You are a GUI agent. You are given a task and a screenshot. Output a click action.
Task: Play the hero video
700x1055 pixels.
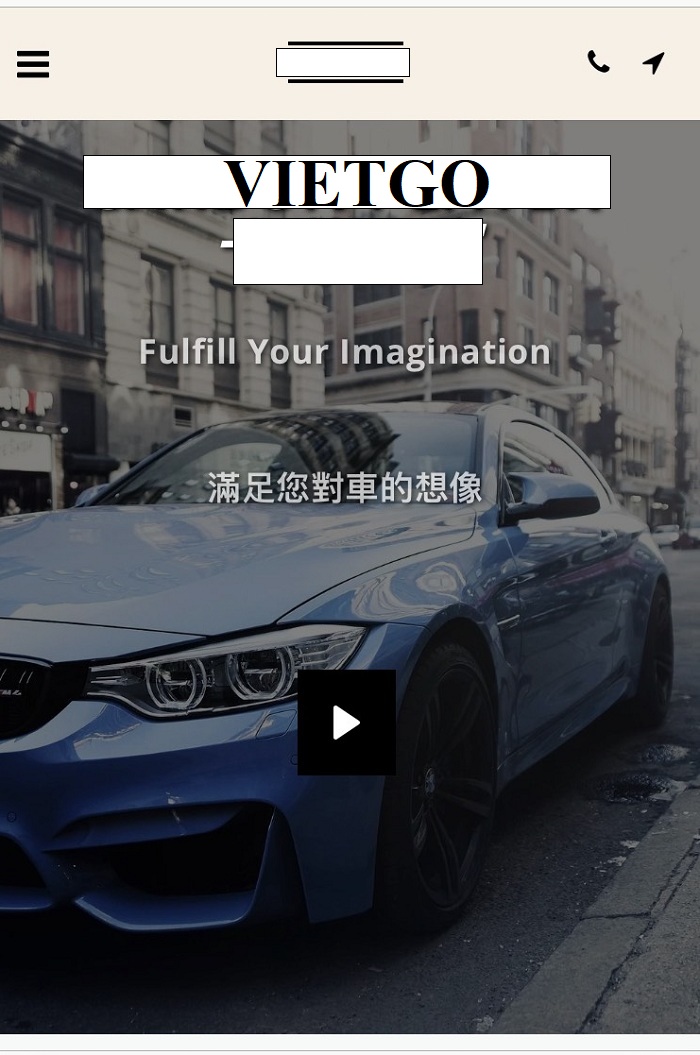tap(346, 722)
